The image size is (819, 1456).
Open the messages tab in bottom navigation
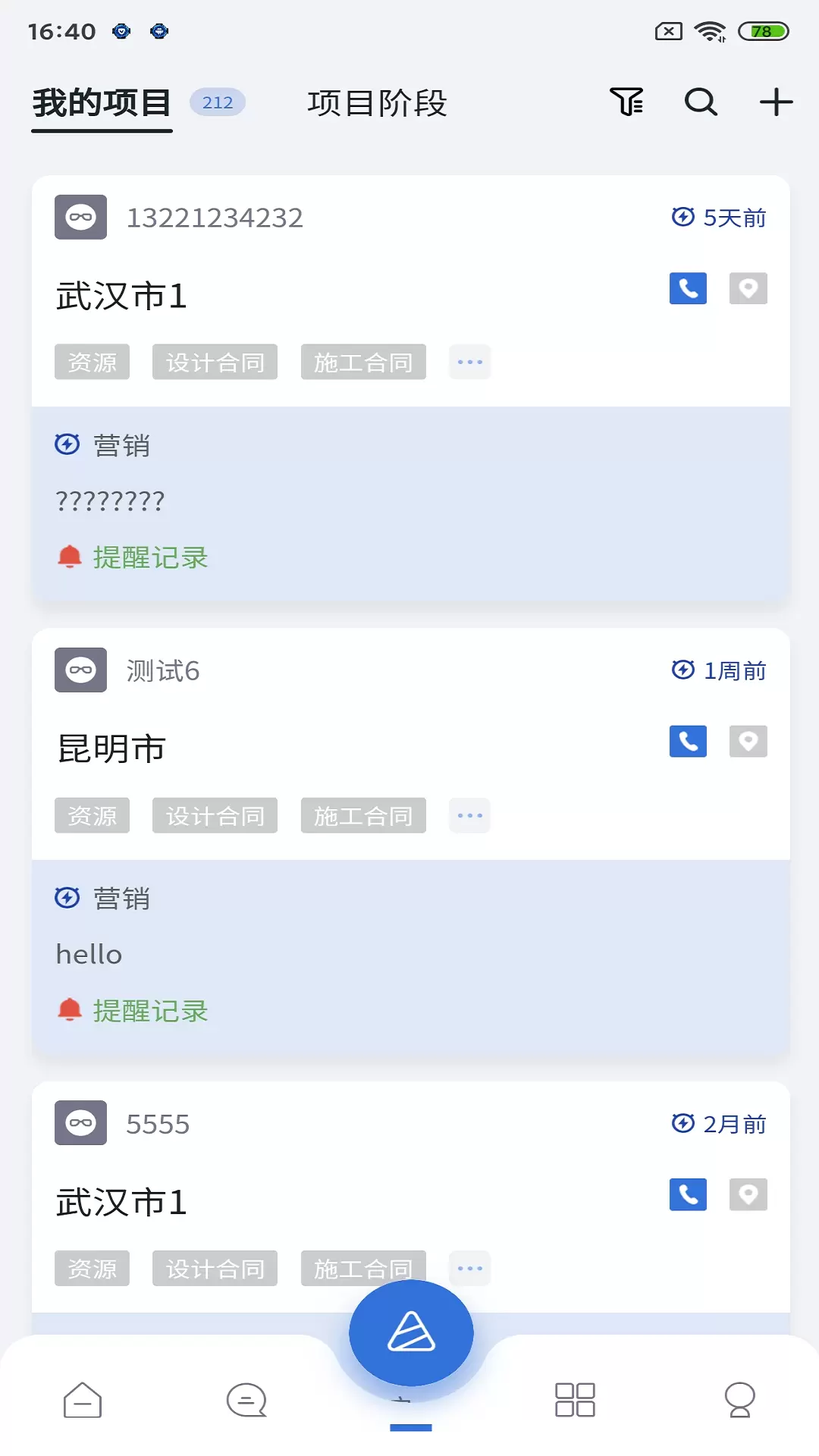pos(246,1400)
